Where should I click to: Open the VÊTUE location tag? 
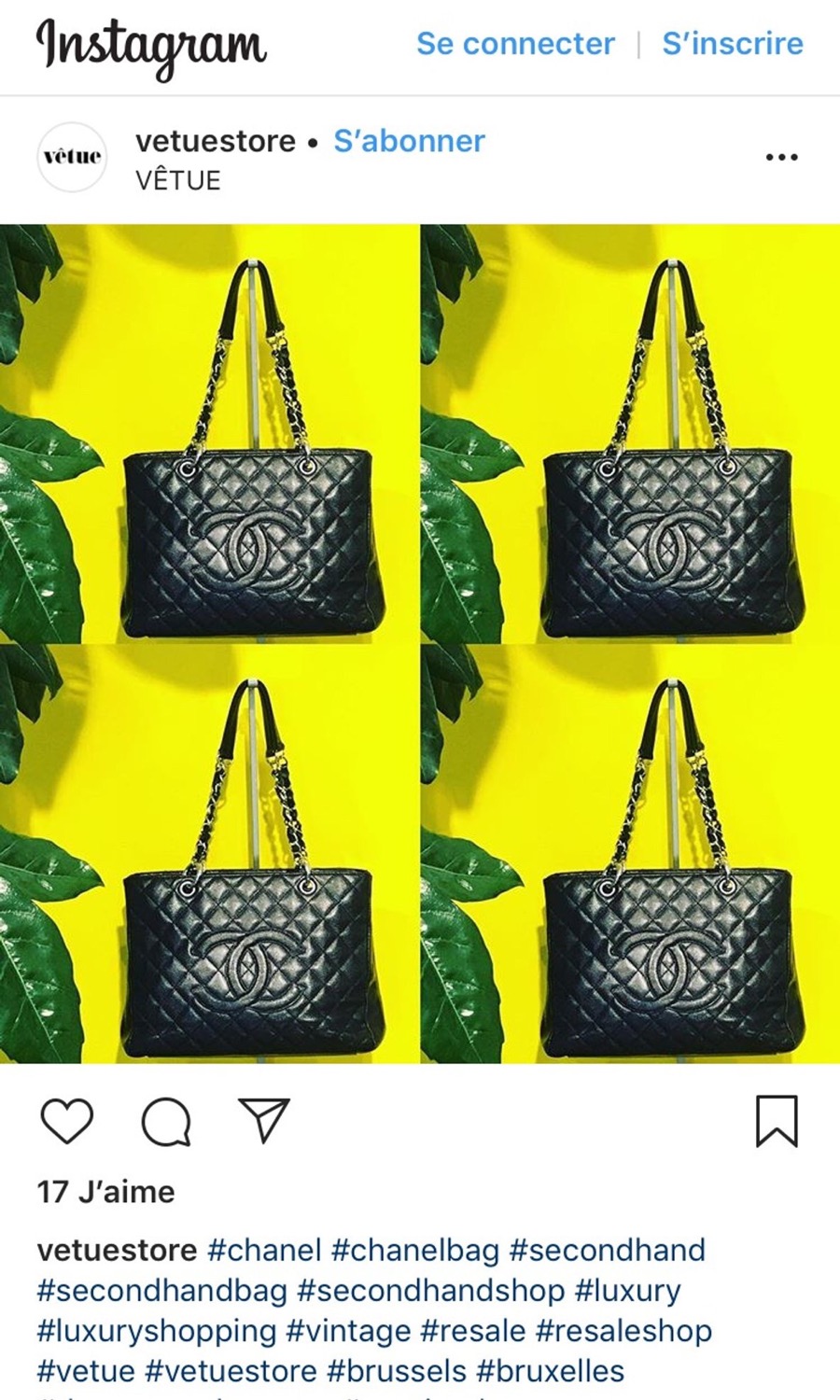tap(178, 180)
